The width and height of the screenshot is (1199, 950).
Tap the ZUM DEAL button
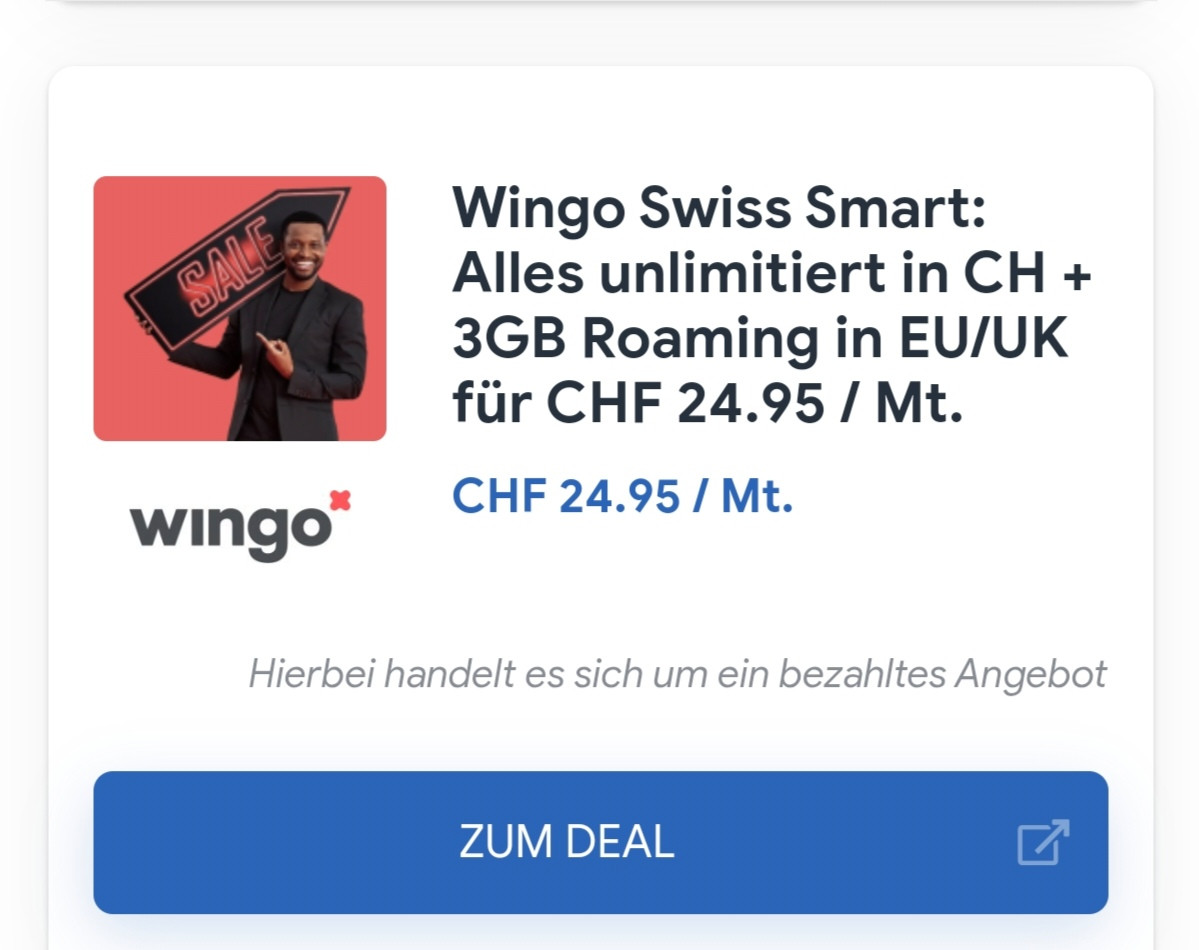point(600,842)
